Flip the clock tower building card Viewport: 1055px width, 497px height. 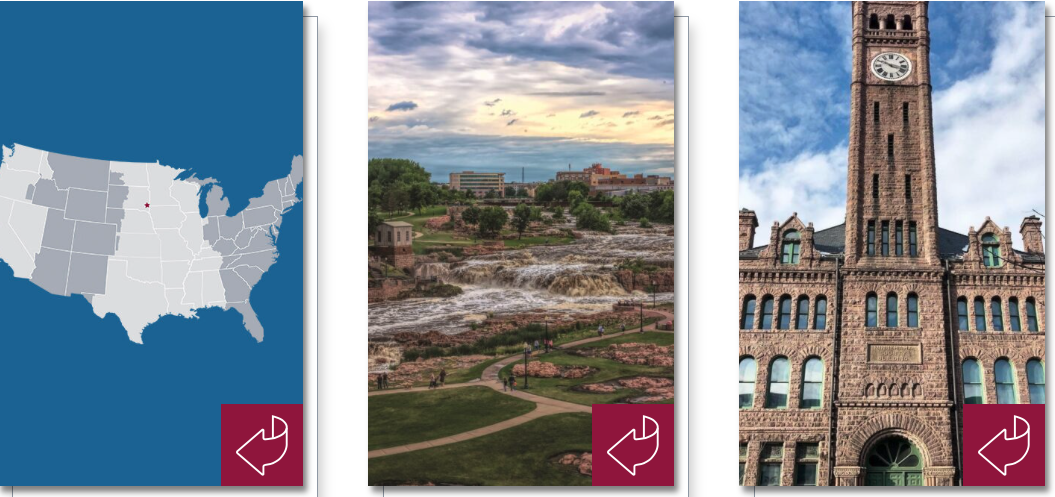pyautogui.click(x=1003, y=445)
